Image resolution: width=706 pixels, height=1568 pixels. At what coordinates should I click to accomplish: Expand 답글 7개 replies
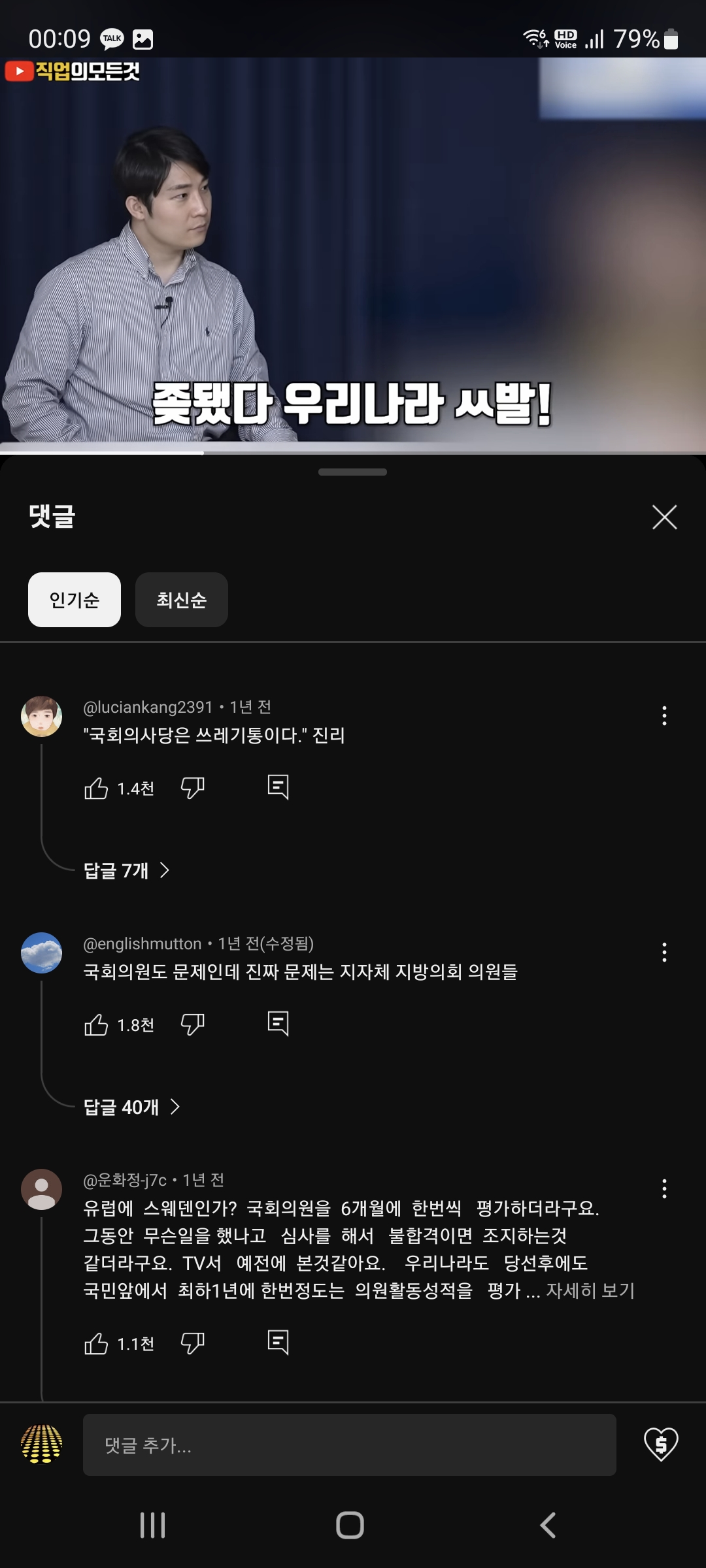(x=126, y=870)
